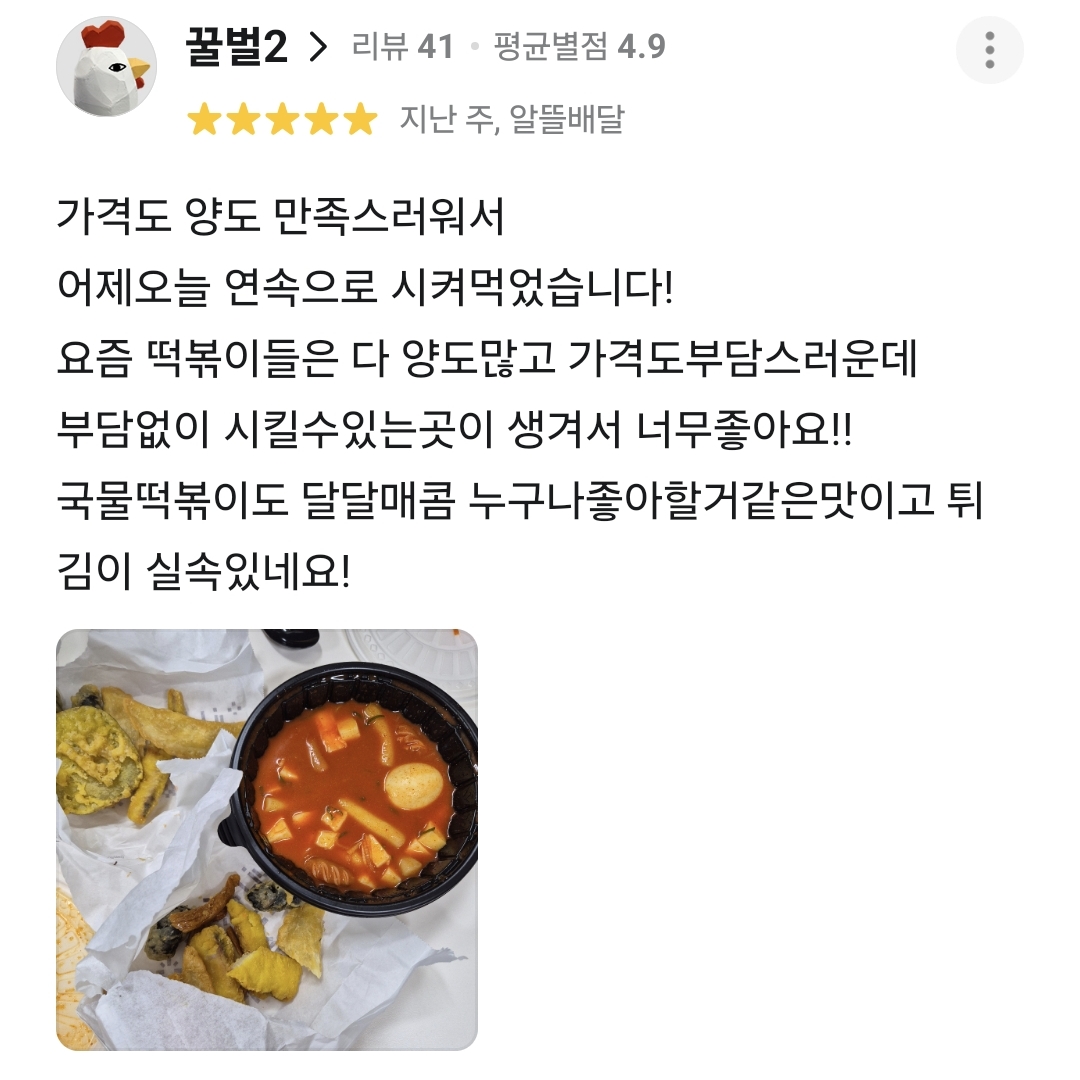Open the three-dot menu on 꿀벌2's review
Viewport: 1080px width, 1080px height.
pyautogui.click(x=989, y=49)
